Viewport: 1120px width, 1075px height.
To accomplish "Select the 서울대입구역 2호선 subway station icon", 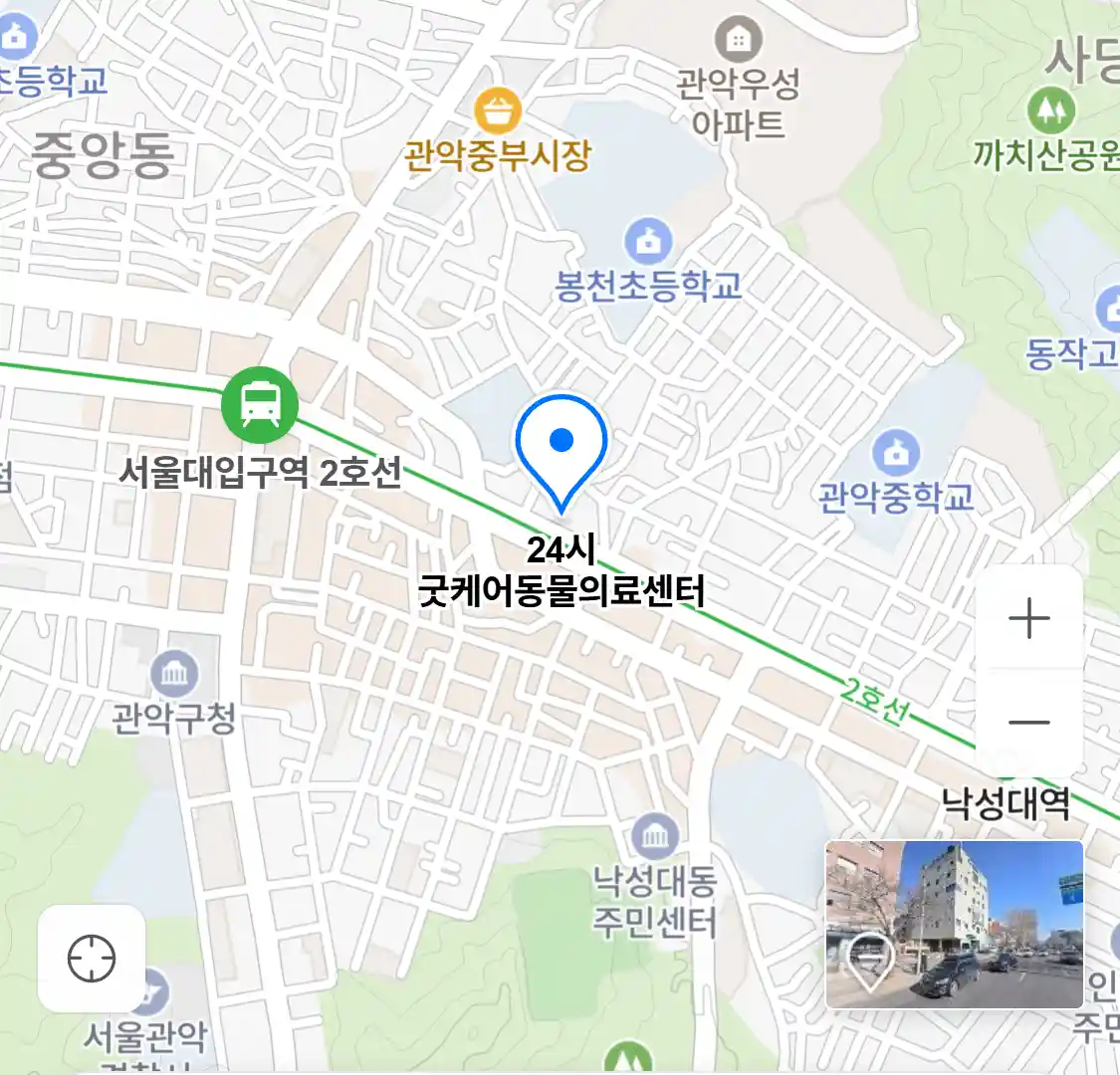I will (260, 404).
